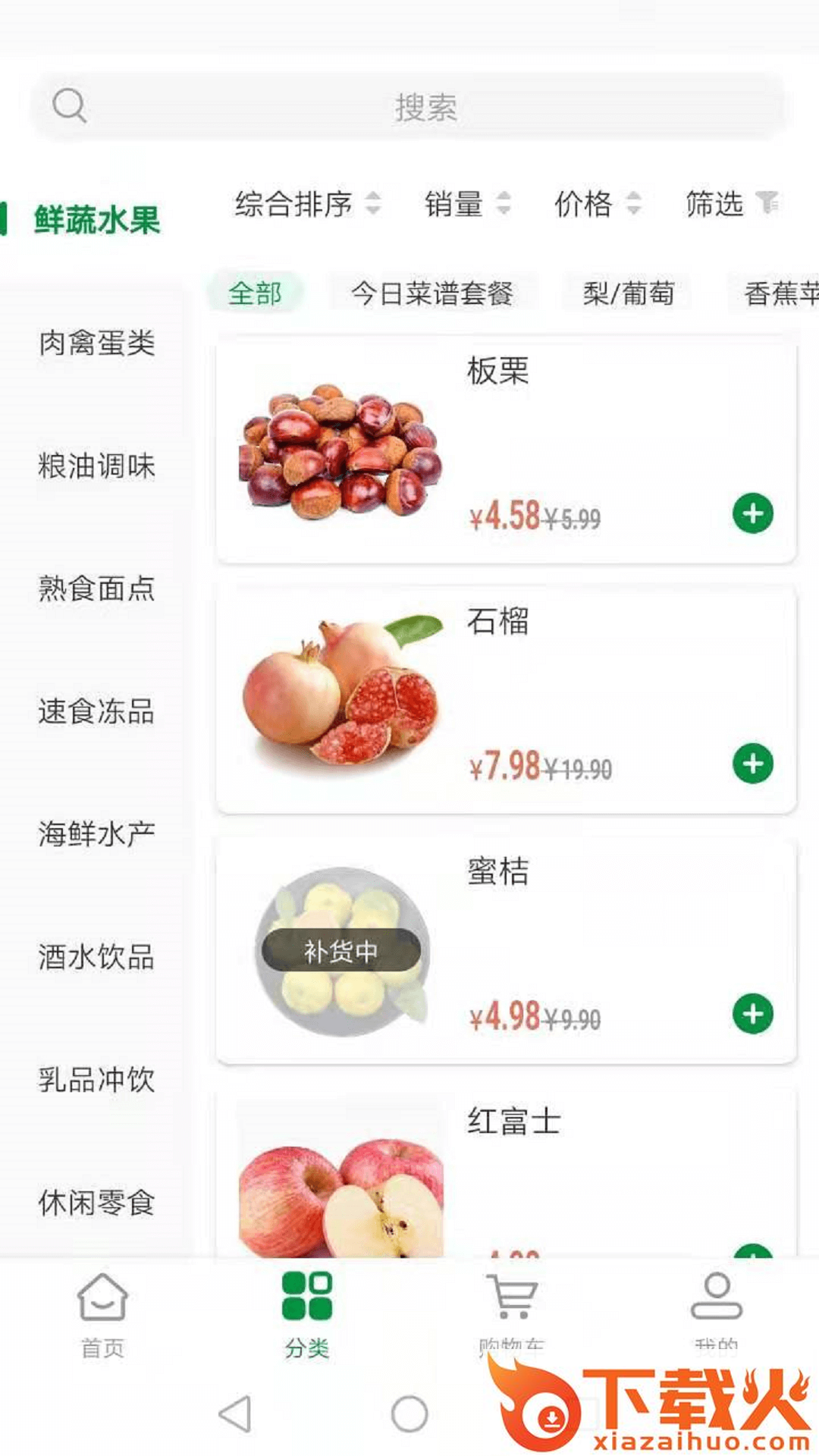Add 石榴 to the cart
The height and width of the screenshot is (1456, 819).
752,763
